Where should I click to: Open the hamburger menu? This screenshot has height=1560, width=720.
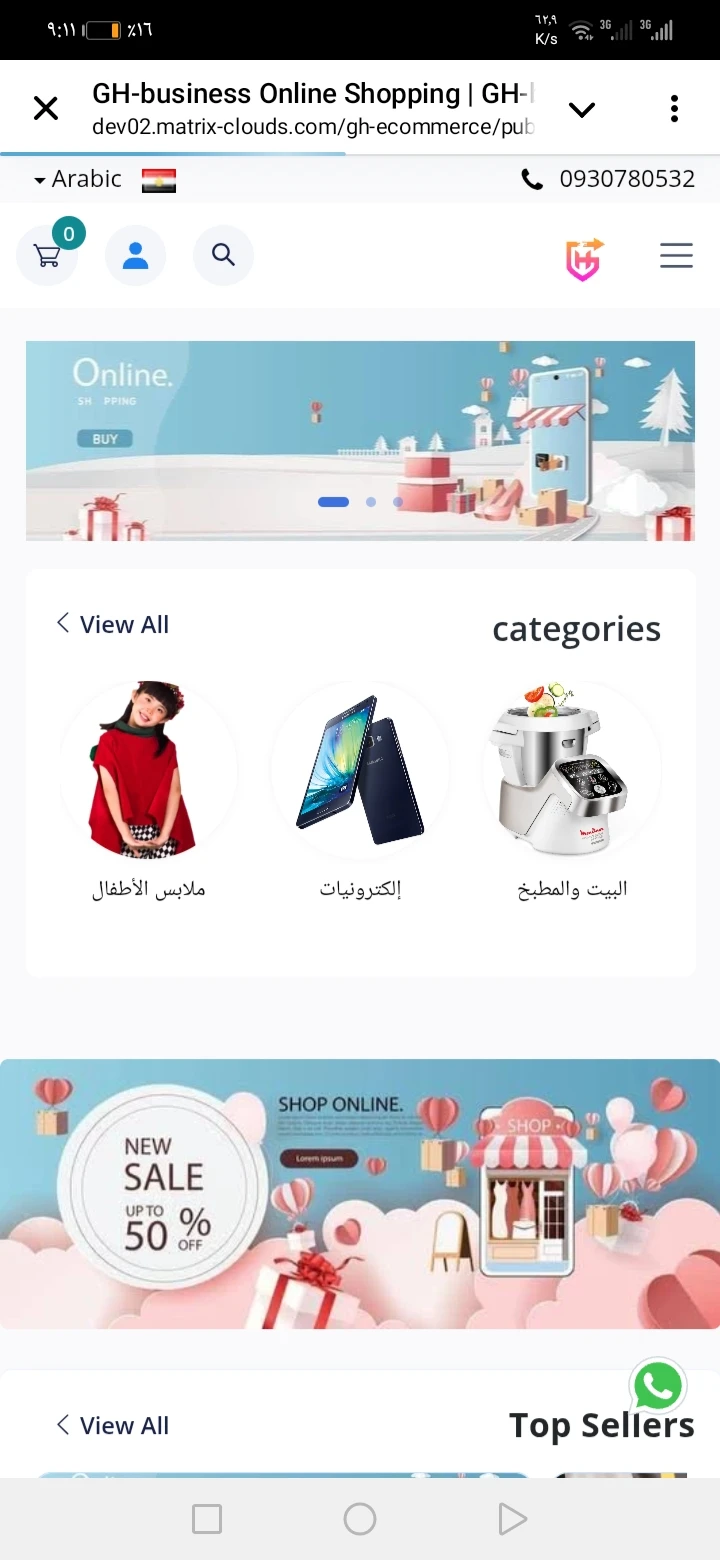click(x=676, y=256)
